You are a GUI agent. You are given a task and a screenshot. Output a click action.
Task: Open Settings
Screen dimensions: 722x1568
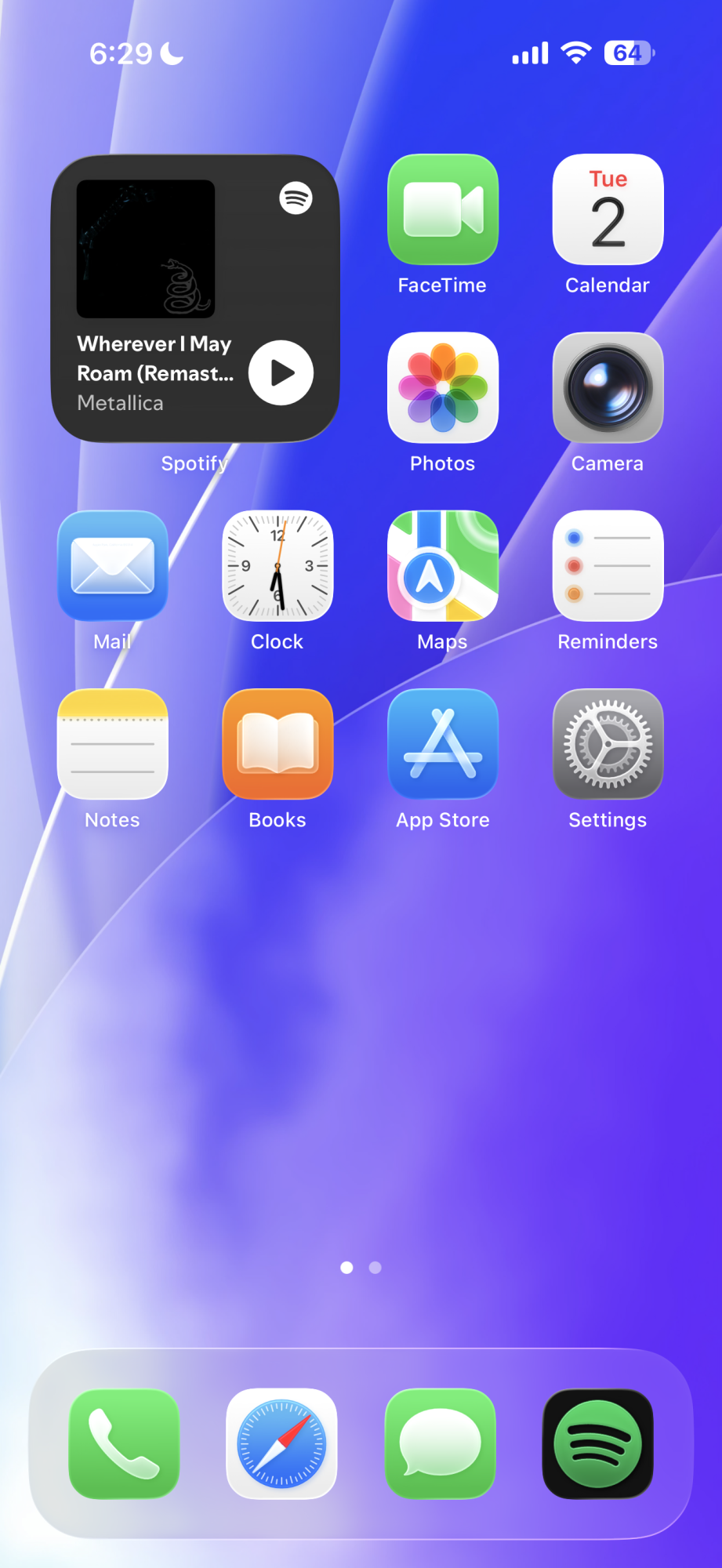tap(608, 744)
